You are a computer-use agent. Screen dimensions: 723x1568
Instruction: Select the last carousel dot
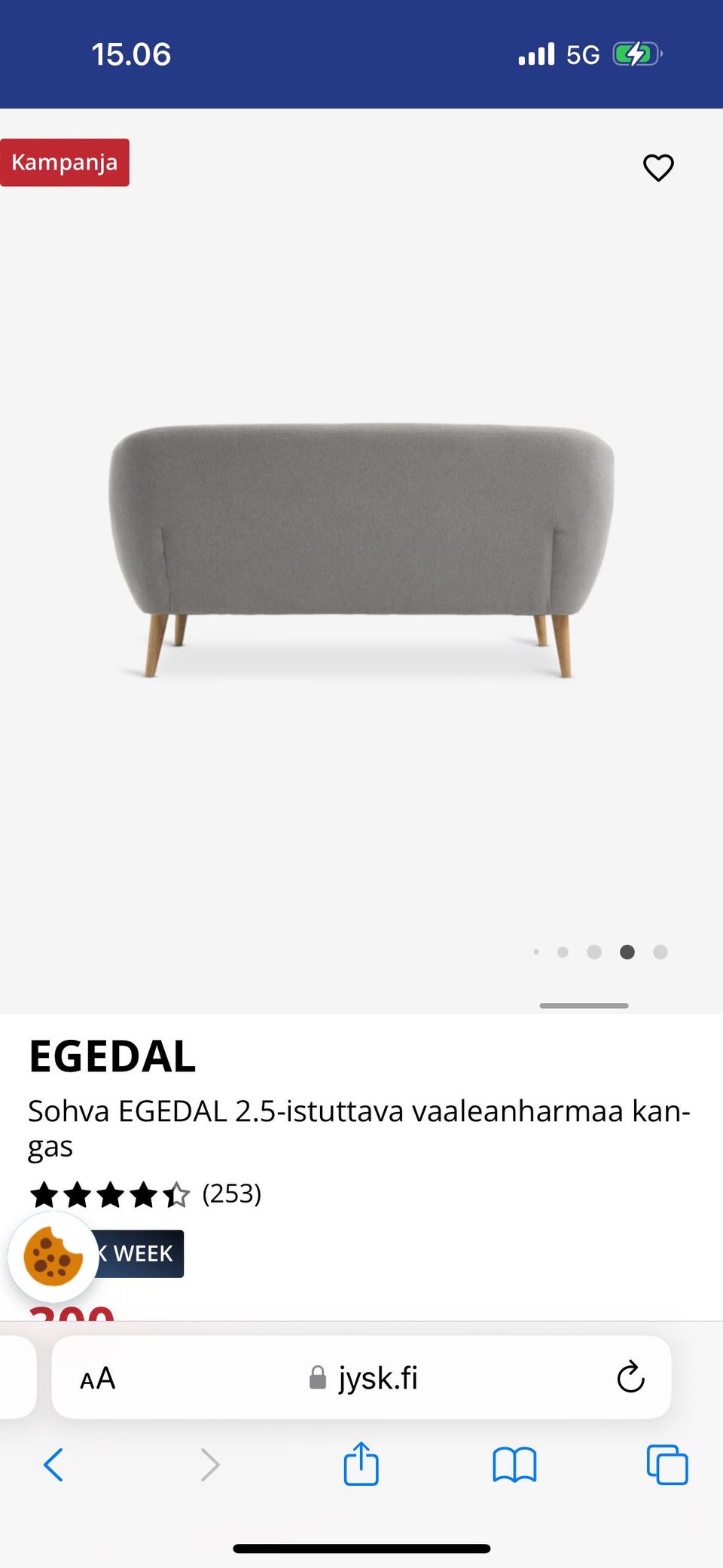click(x=660, y=952)
